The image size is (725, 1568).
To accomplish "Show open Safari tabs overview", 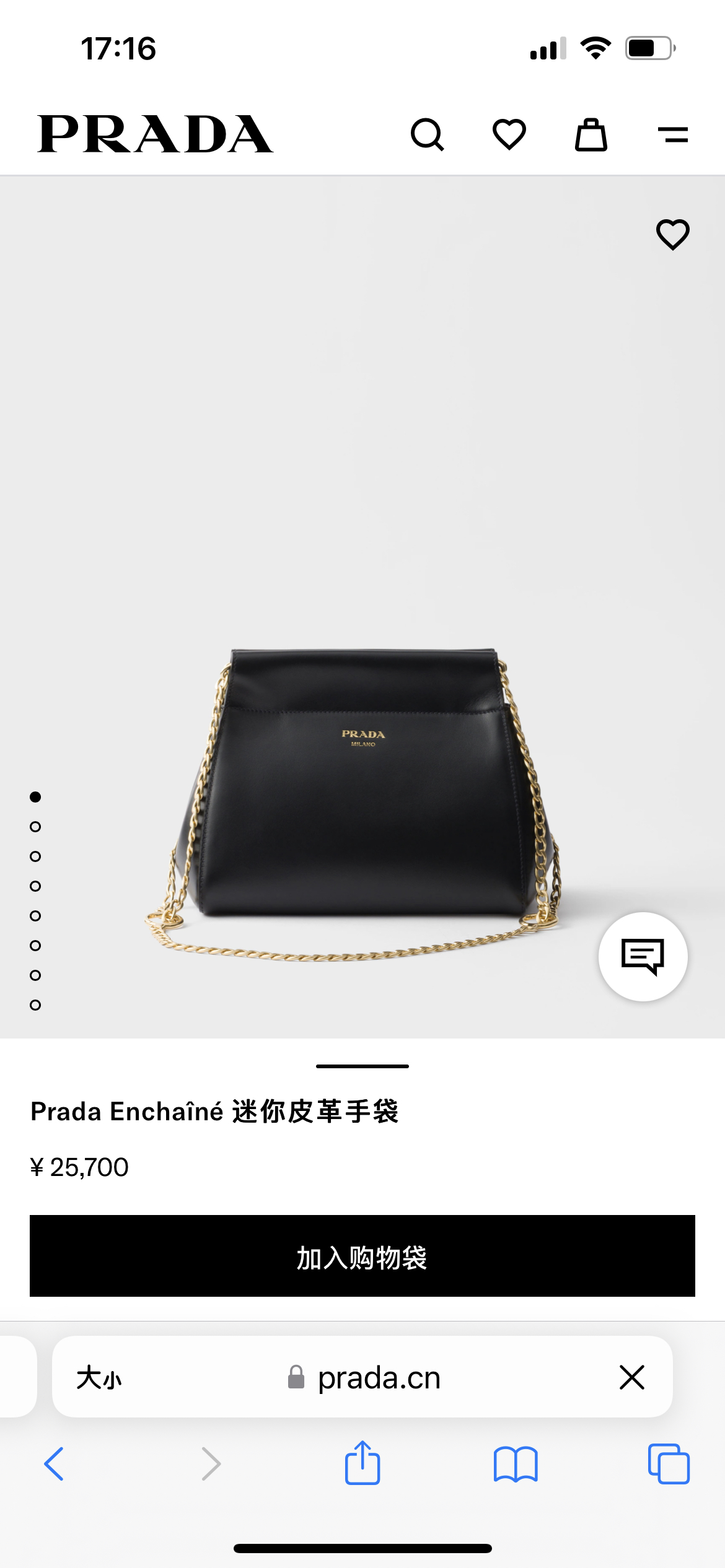I will point(669,1464).
